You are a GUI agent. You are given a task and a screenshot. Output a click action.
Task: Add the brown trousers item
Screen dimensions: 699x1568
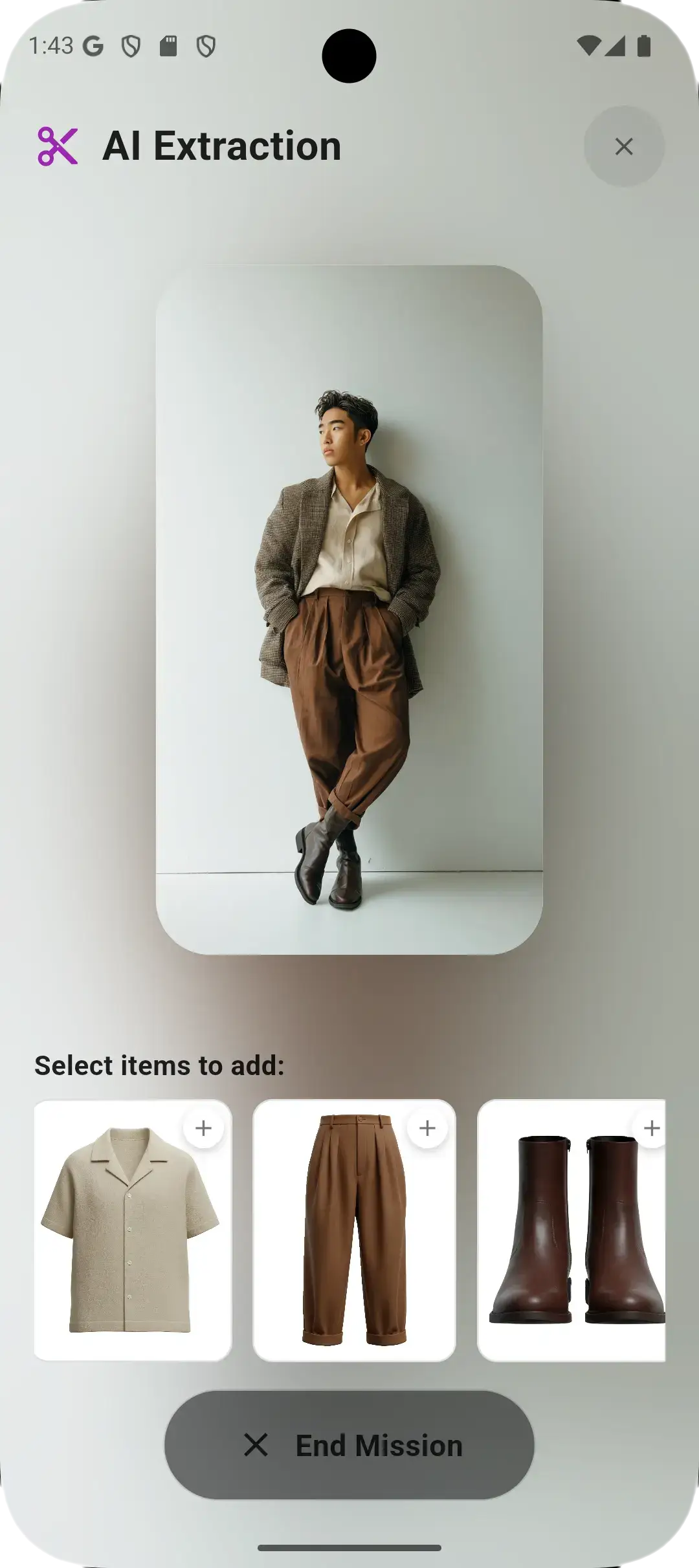427,1128
